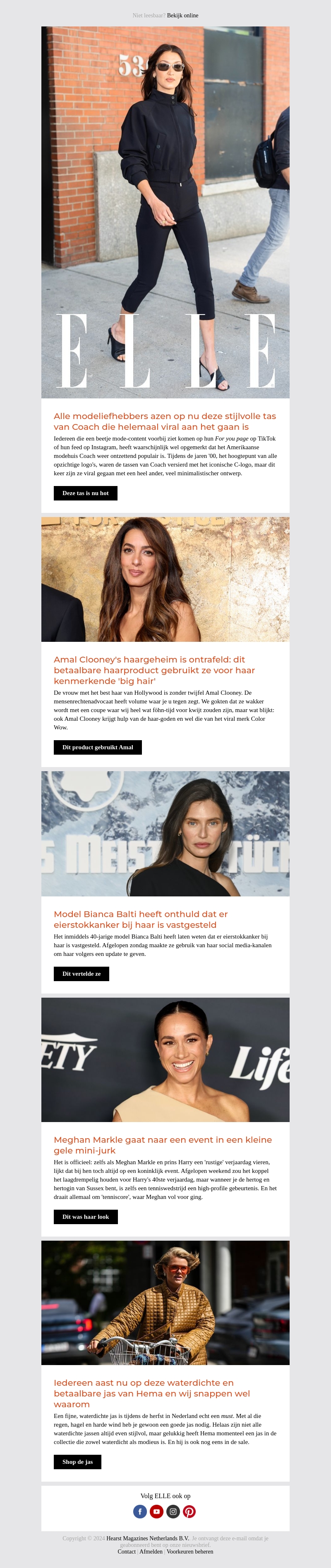Image resolution: width=331 pixels, height=1568 pixels.
Task: Open Voorkeuren beheren link
Action: (x=189, y=1551)
